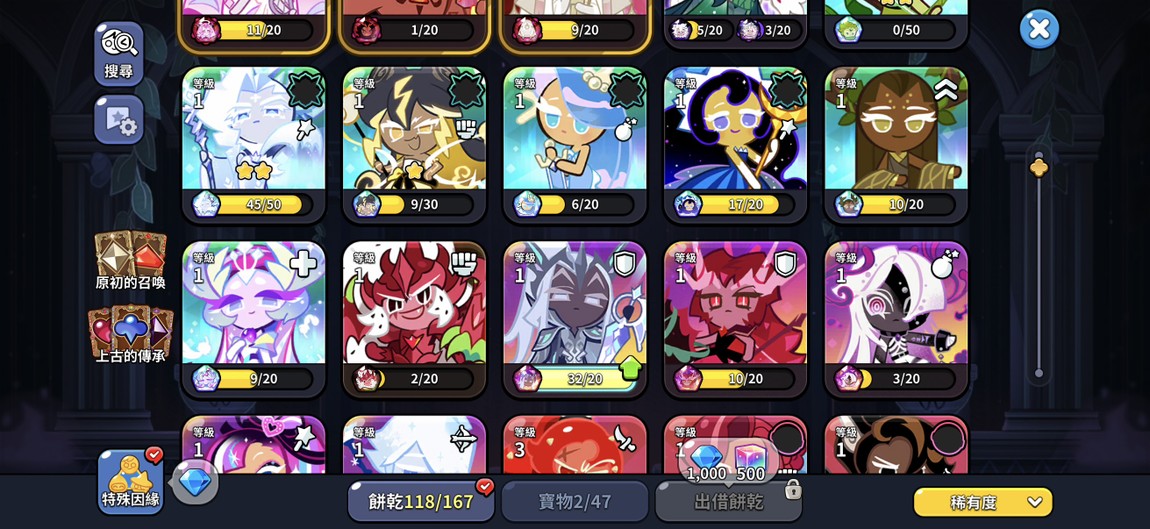Image resolution: width=1150 pixels, height=529 pixels.
Task: Open the display settings icon below search
Action: pos(119,120)
